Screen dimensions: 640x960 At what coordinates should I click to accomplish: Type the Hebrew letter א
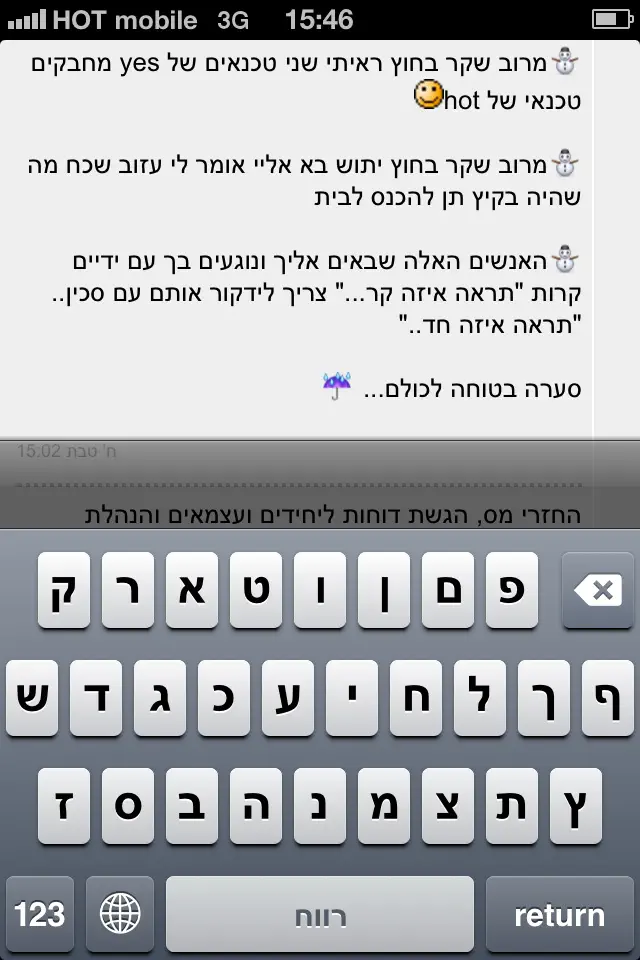pos(192,590)
